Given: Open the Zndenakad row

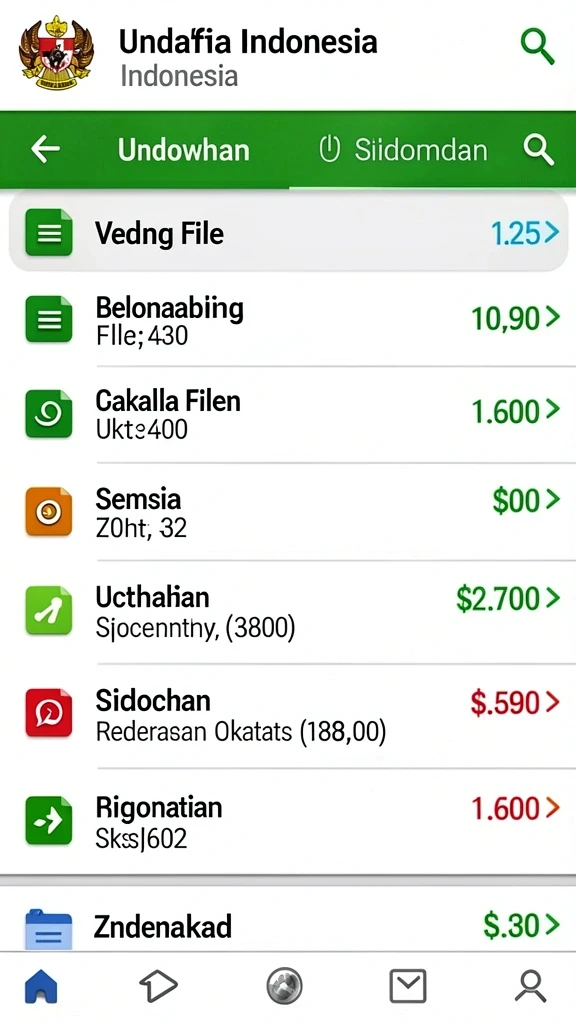Looking at the screenshot, I should (288, 923).
